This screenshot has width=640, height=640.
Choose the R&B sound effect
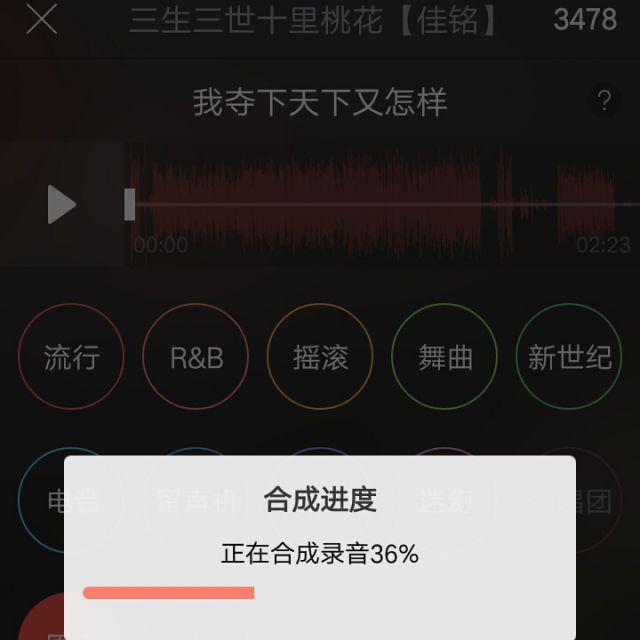click(196, 356)
